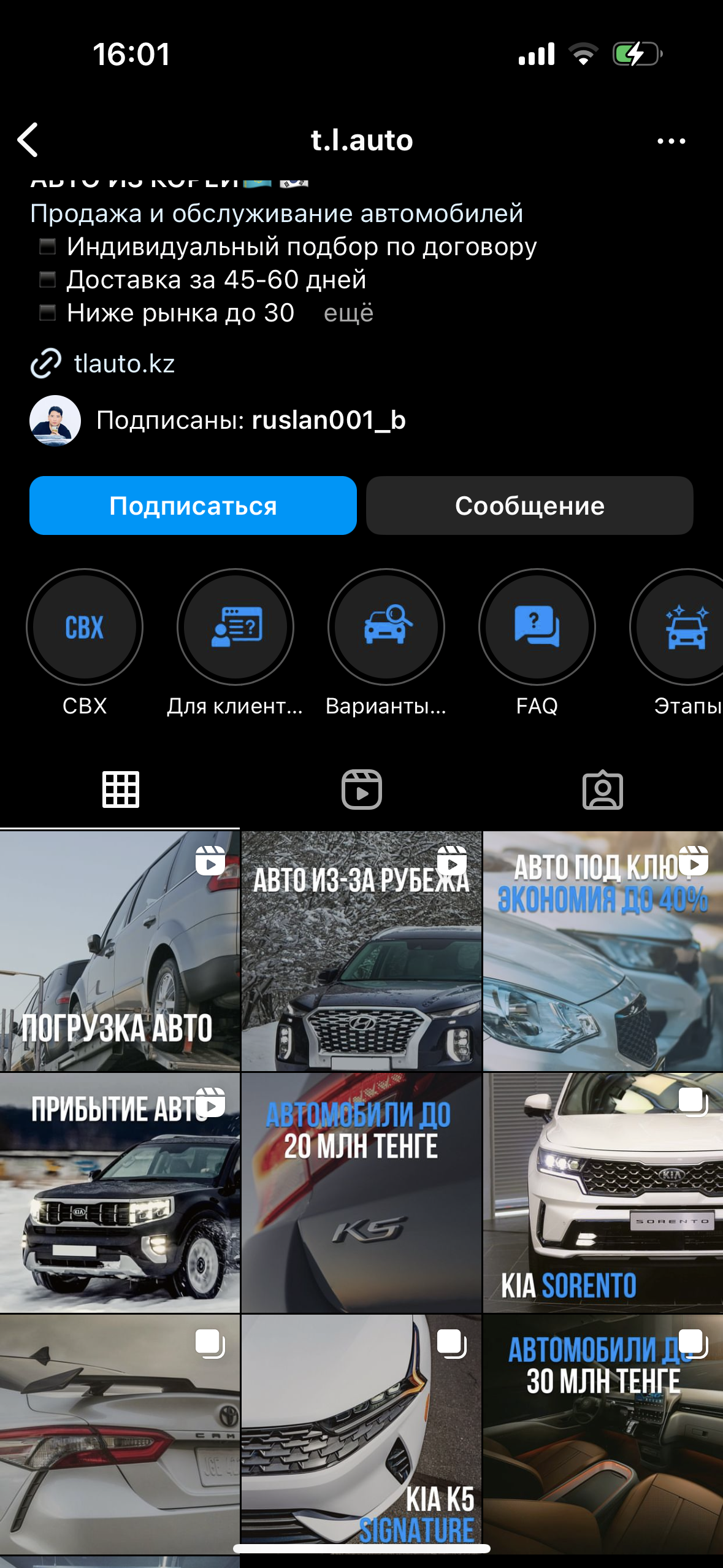The width and height of the screenshot is (723, 1568).
Task: Open the СВХ story highlight
Action: coord(85,628)
